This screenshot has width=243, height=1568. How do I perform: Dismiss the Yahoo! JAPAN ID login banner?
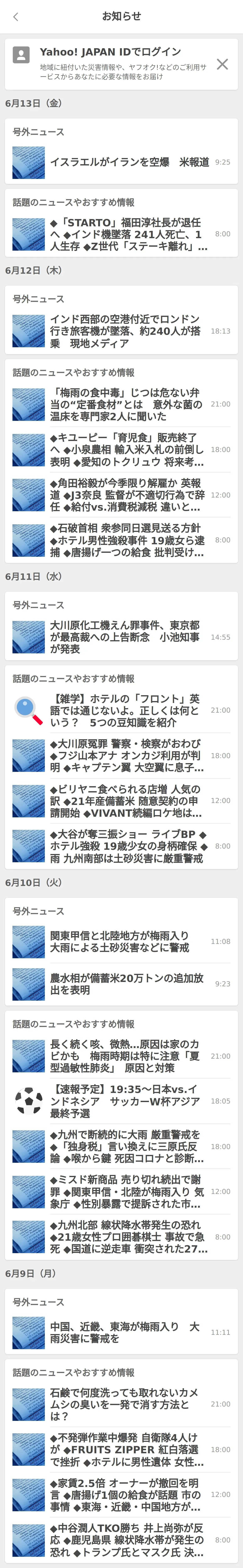tap(222, 64)
